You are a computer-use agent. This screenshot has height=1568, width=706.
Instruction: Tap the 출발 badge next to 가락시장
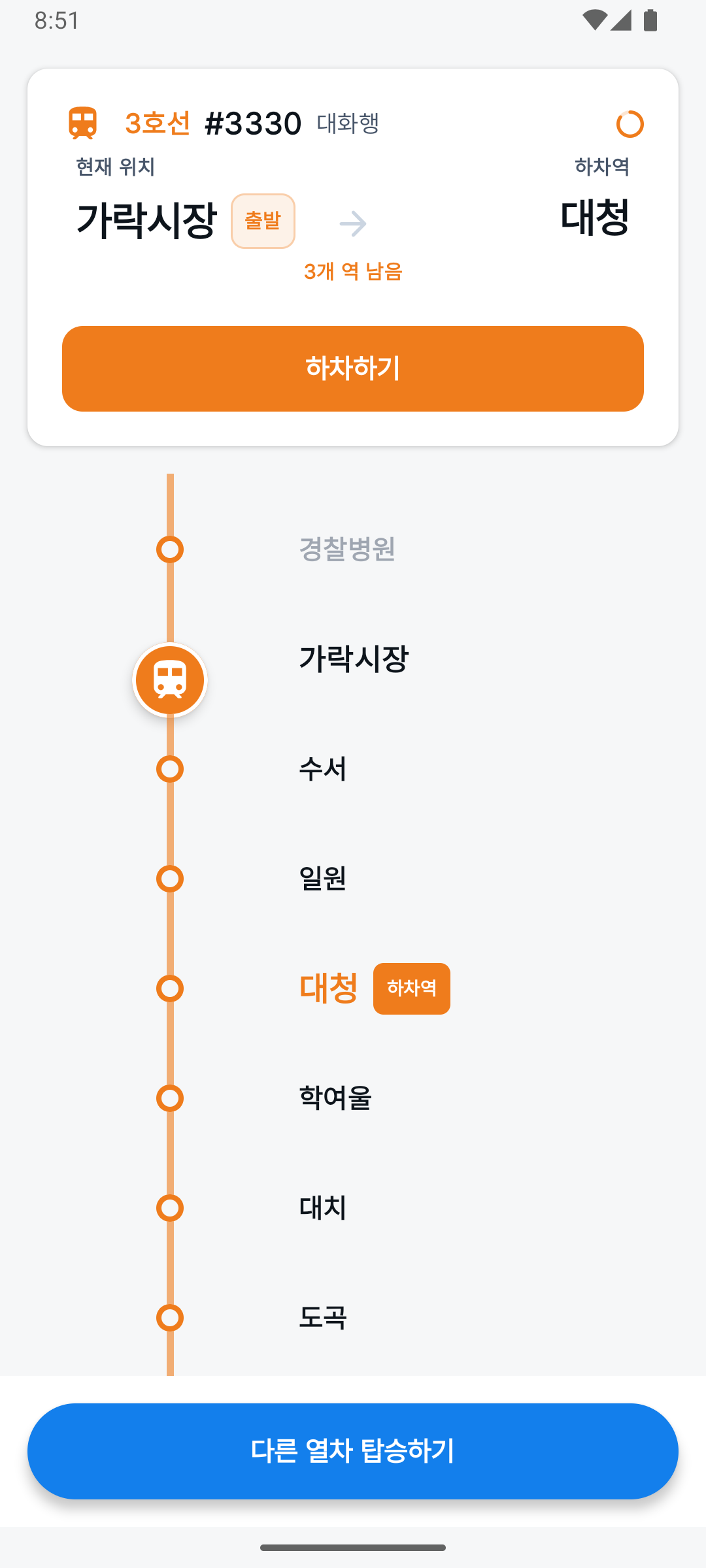click(x=263, y=221)
